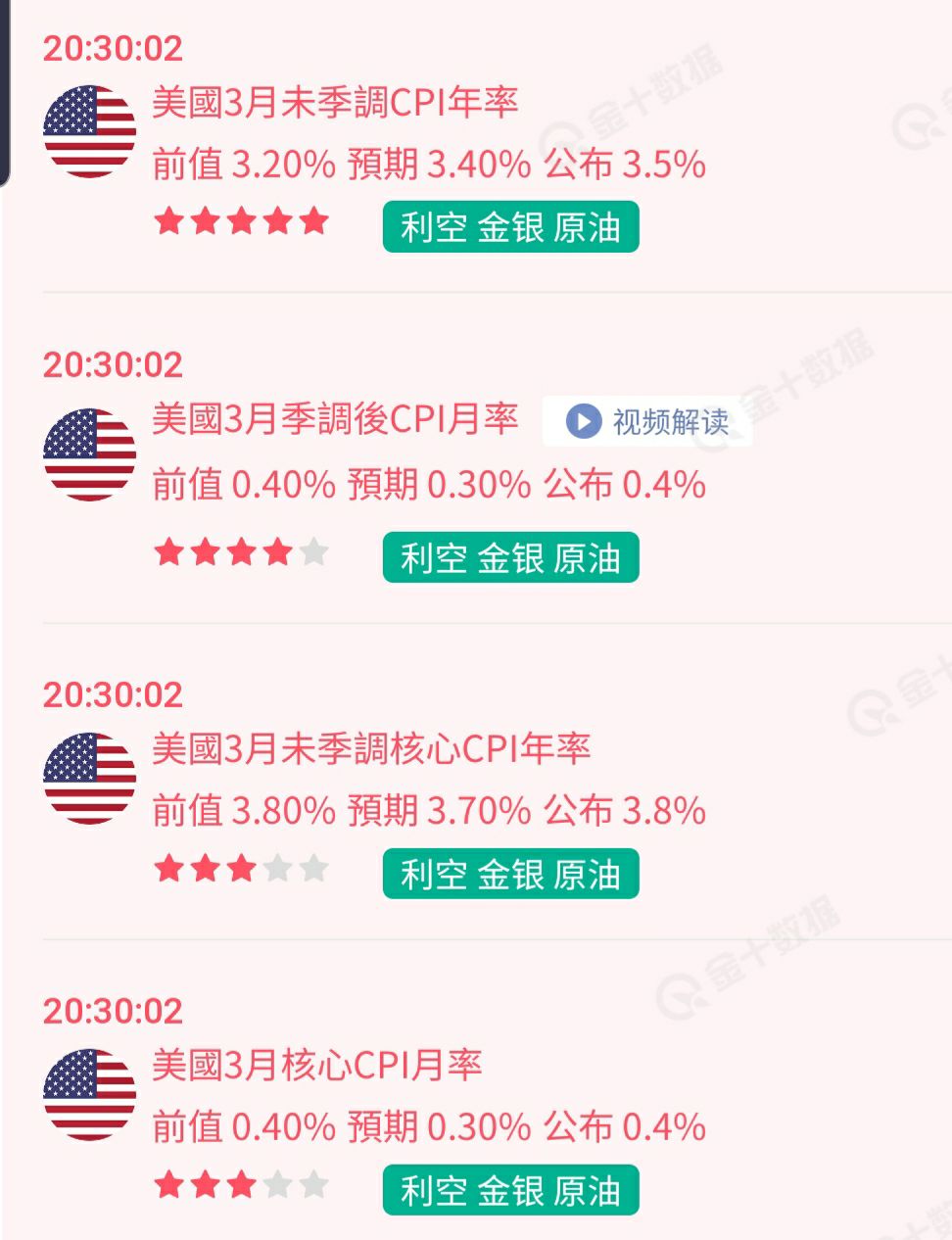This screenshot has height=1240, width=952.
Task: Open the 美國3月核心CPI月率 headline
Action: 316,1065
